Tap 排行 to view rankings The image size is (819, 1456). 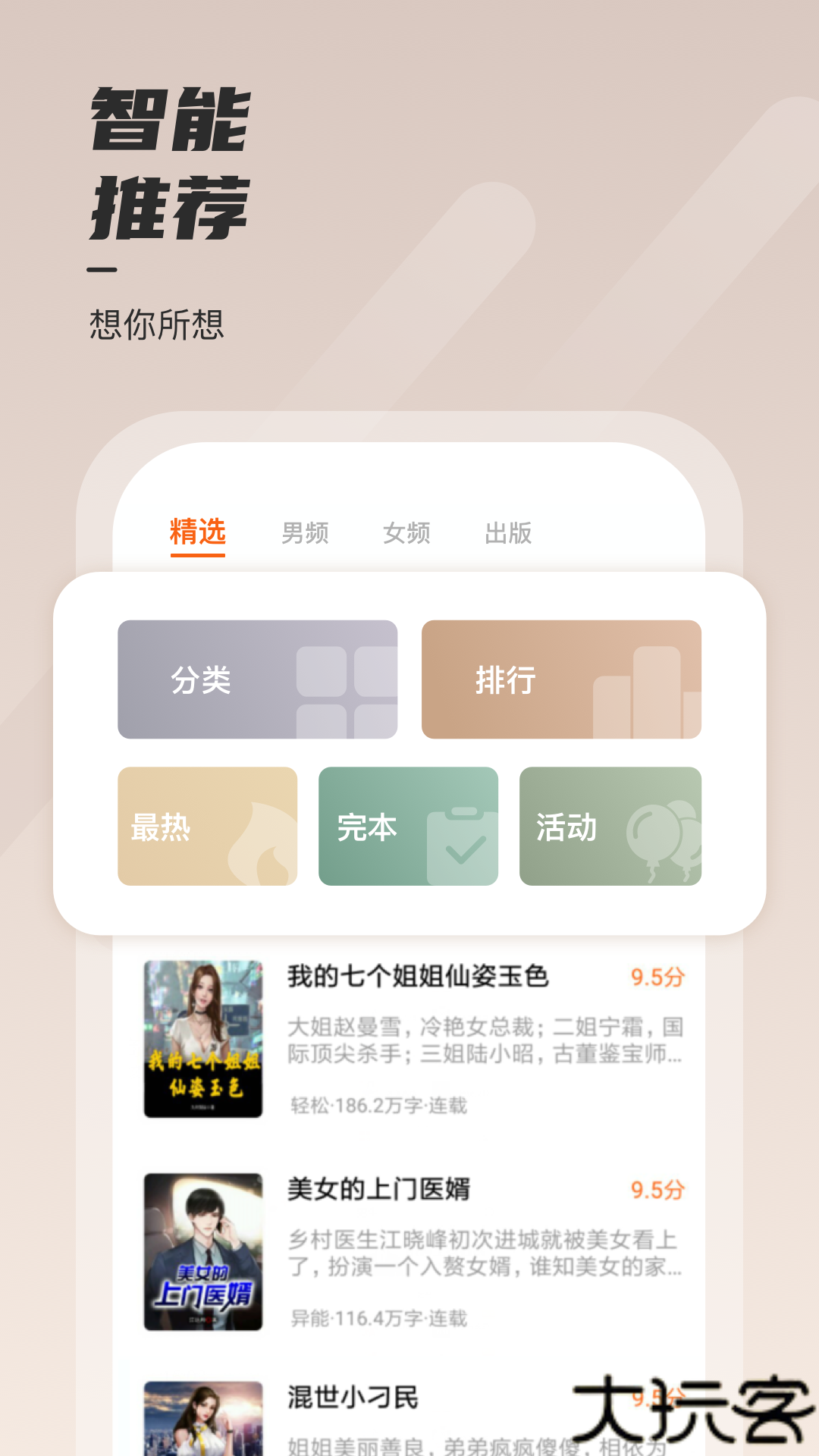pos(503,680)
